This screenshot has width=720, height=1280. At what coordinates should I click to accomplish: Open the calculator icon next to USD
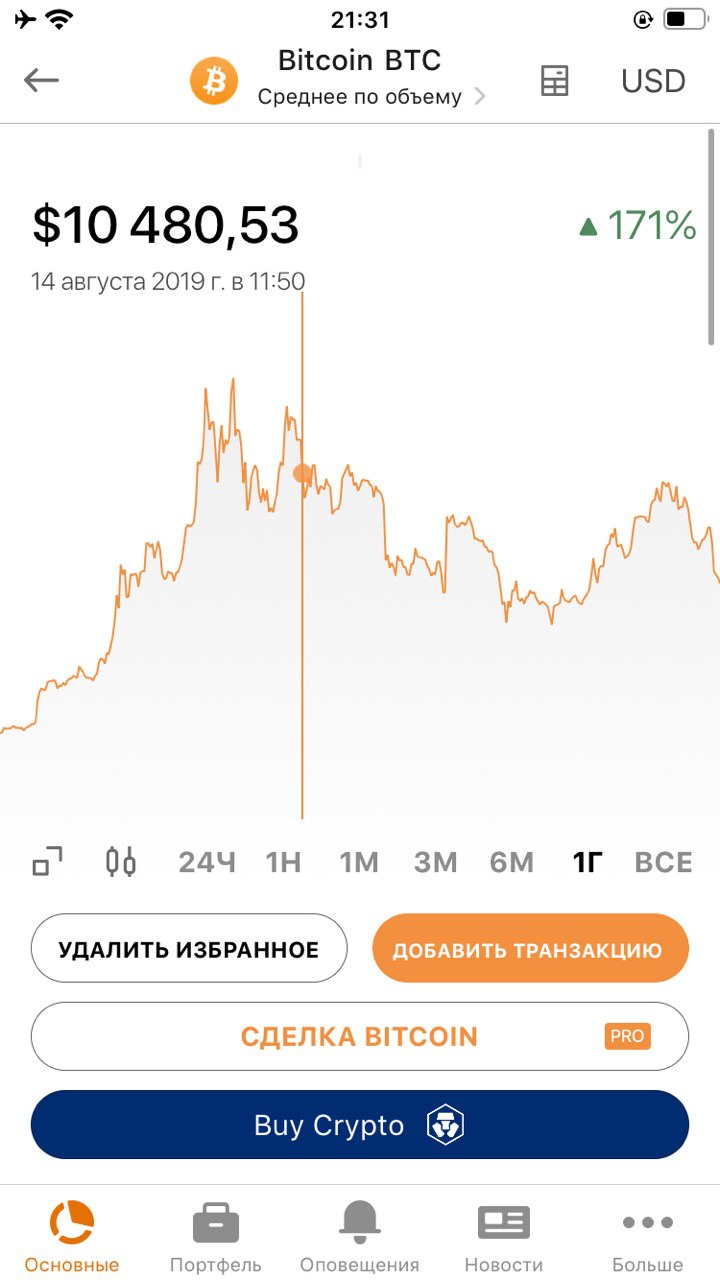[554, 81]
